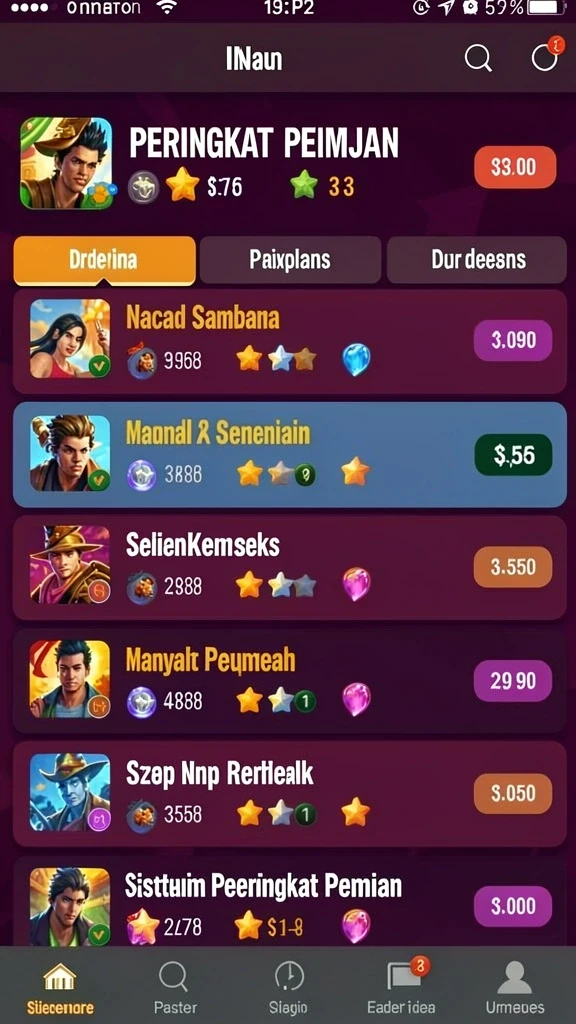Switch to the Paixplans tab
Screen dimensions: 576x1024
tap(290, 260)
